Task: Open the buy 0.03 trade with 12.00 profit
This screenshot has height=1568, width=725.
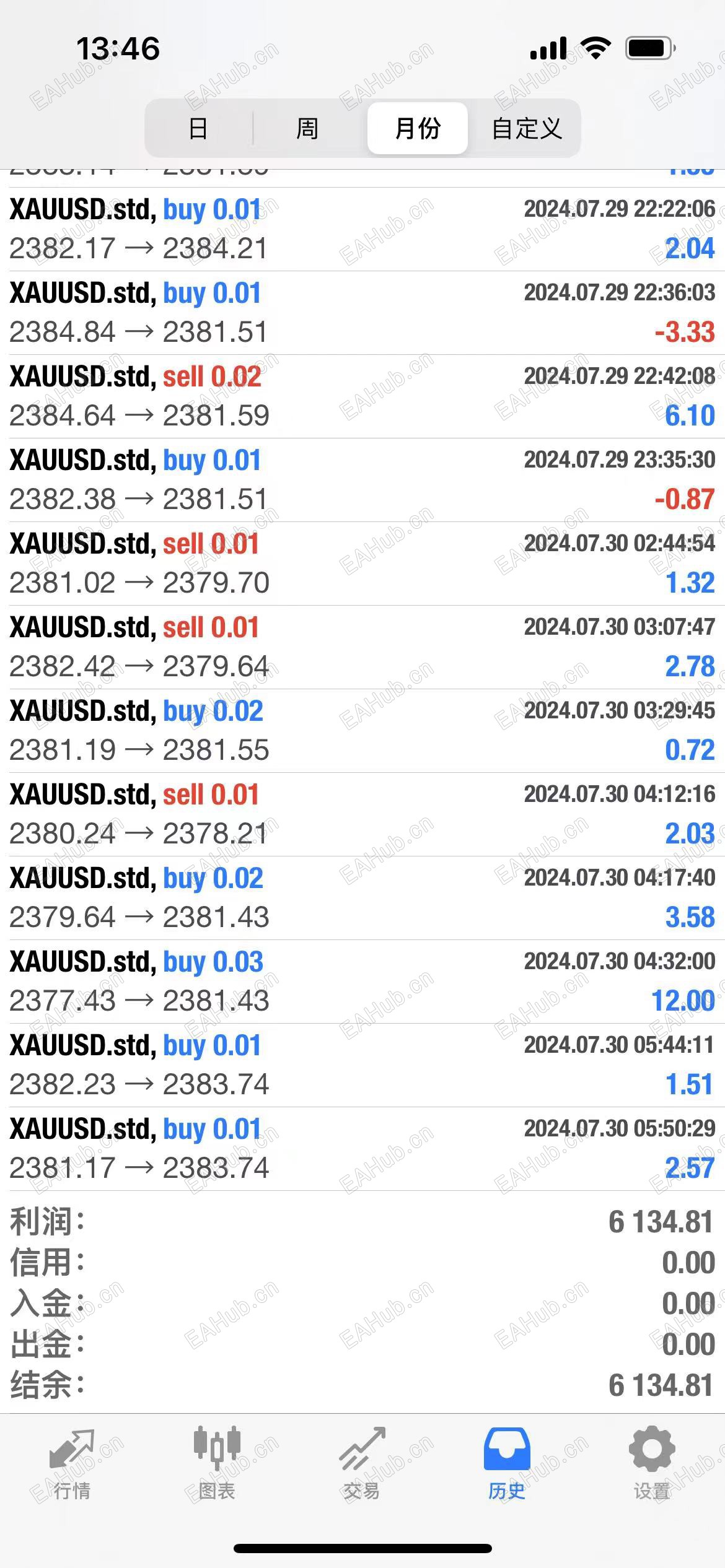Action: click(x=362, y=982)
